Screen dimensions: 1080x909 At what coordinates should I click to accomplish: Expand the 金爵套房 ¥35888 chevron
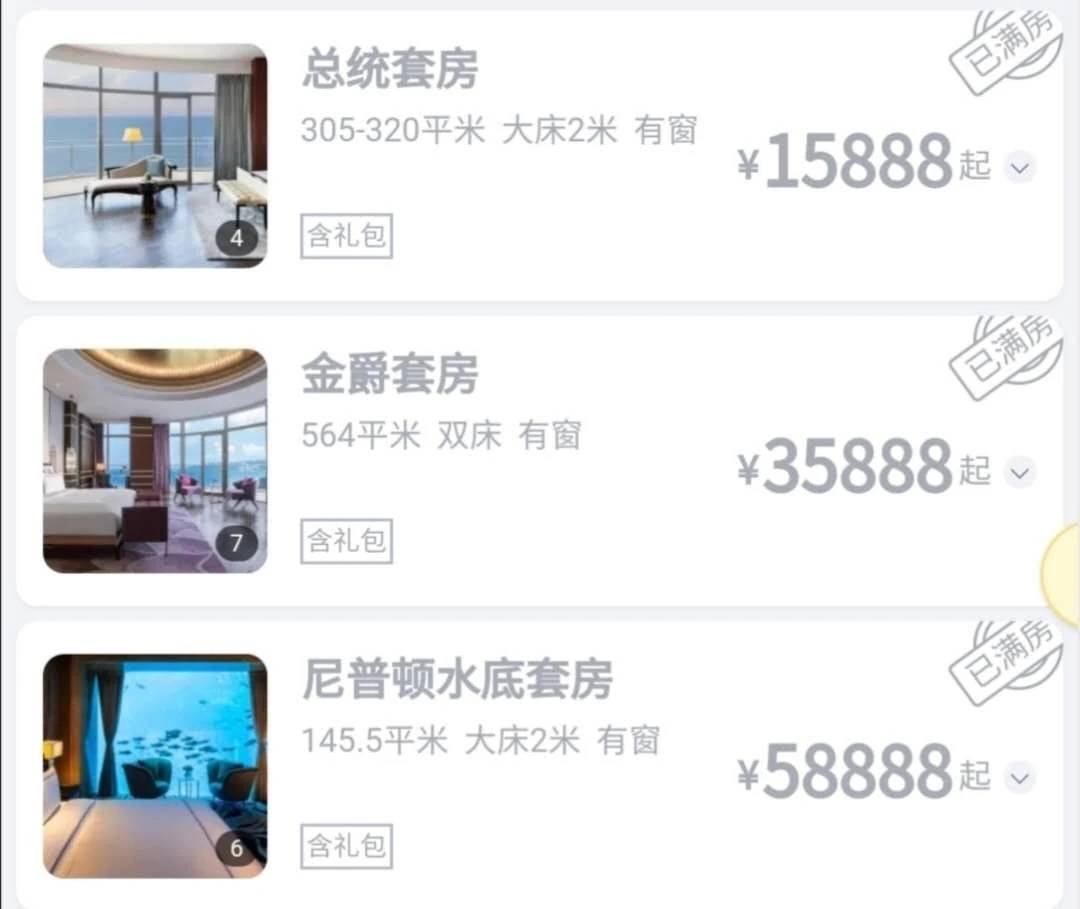[x=1019, y=471]
